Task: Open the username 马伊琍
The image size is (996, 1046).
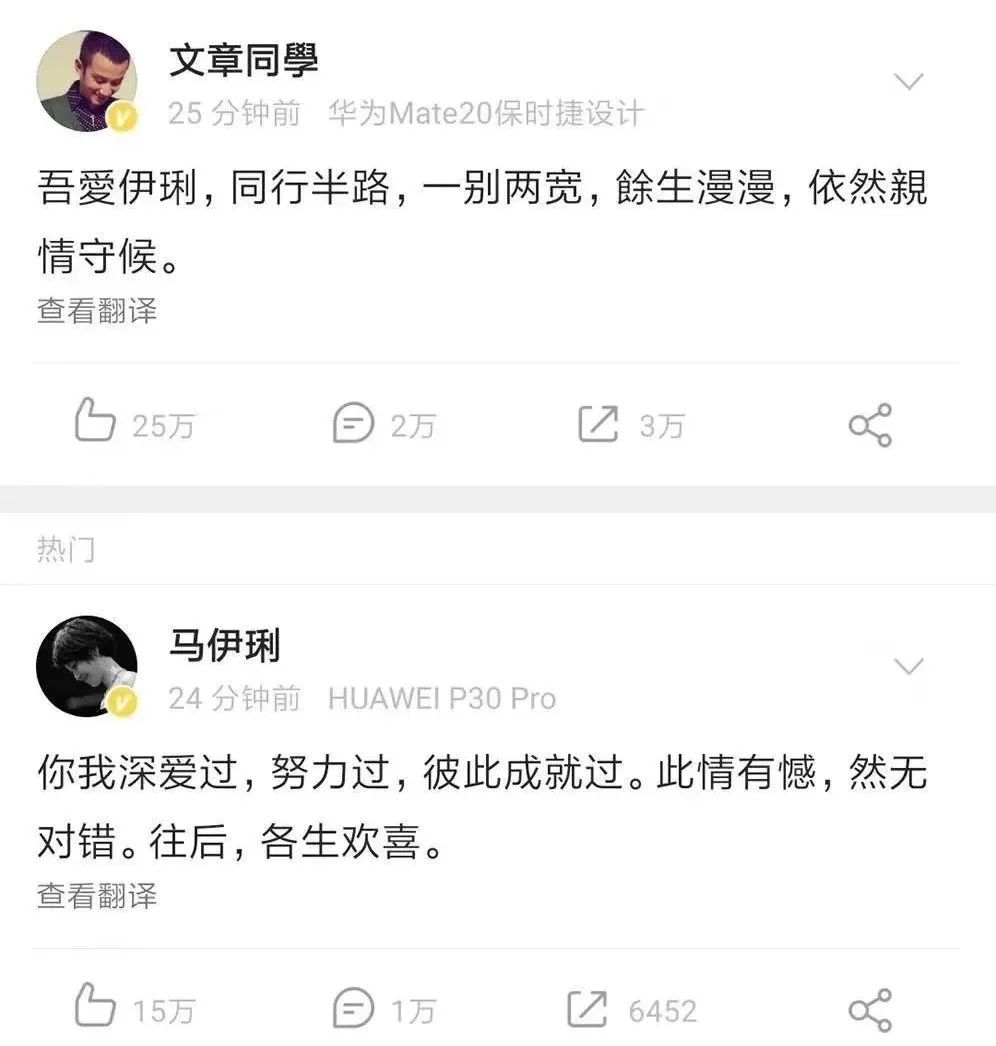Action: (224, 646)
